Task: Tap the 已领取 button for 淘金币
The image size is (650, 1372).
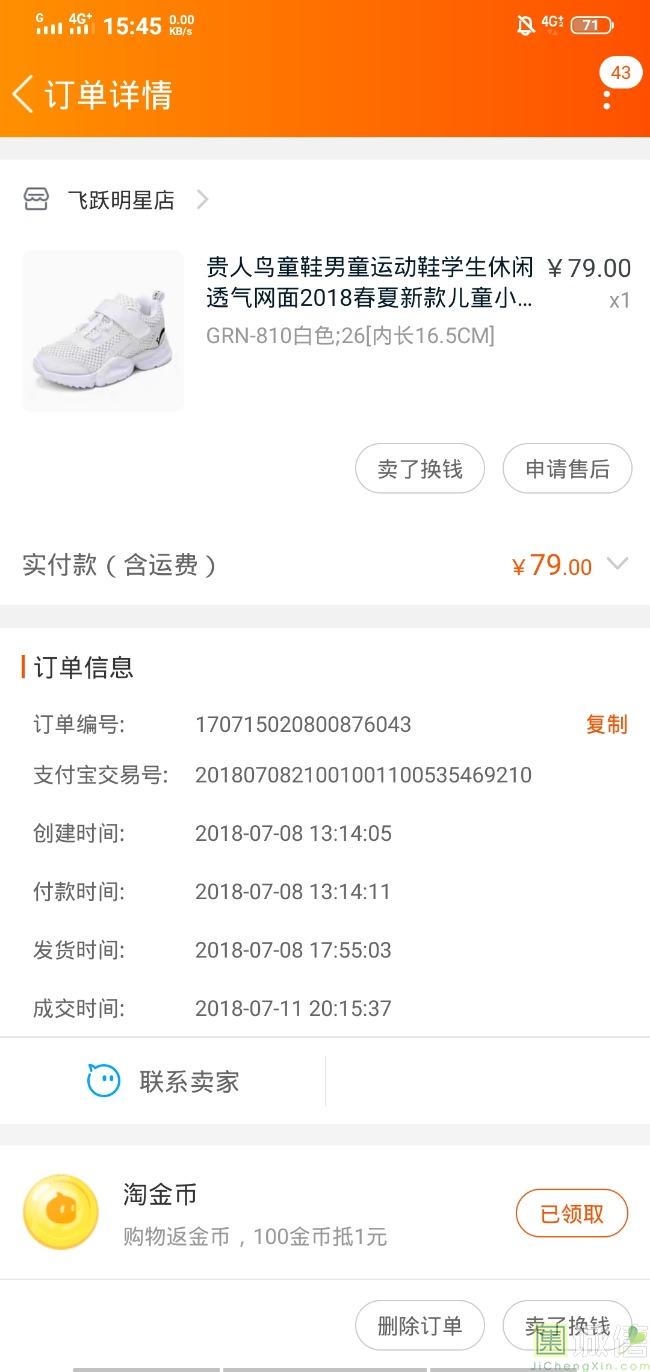Action: point(572,1214)
